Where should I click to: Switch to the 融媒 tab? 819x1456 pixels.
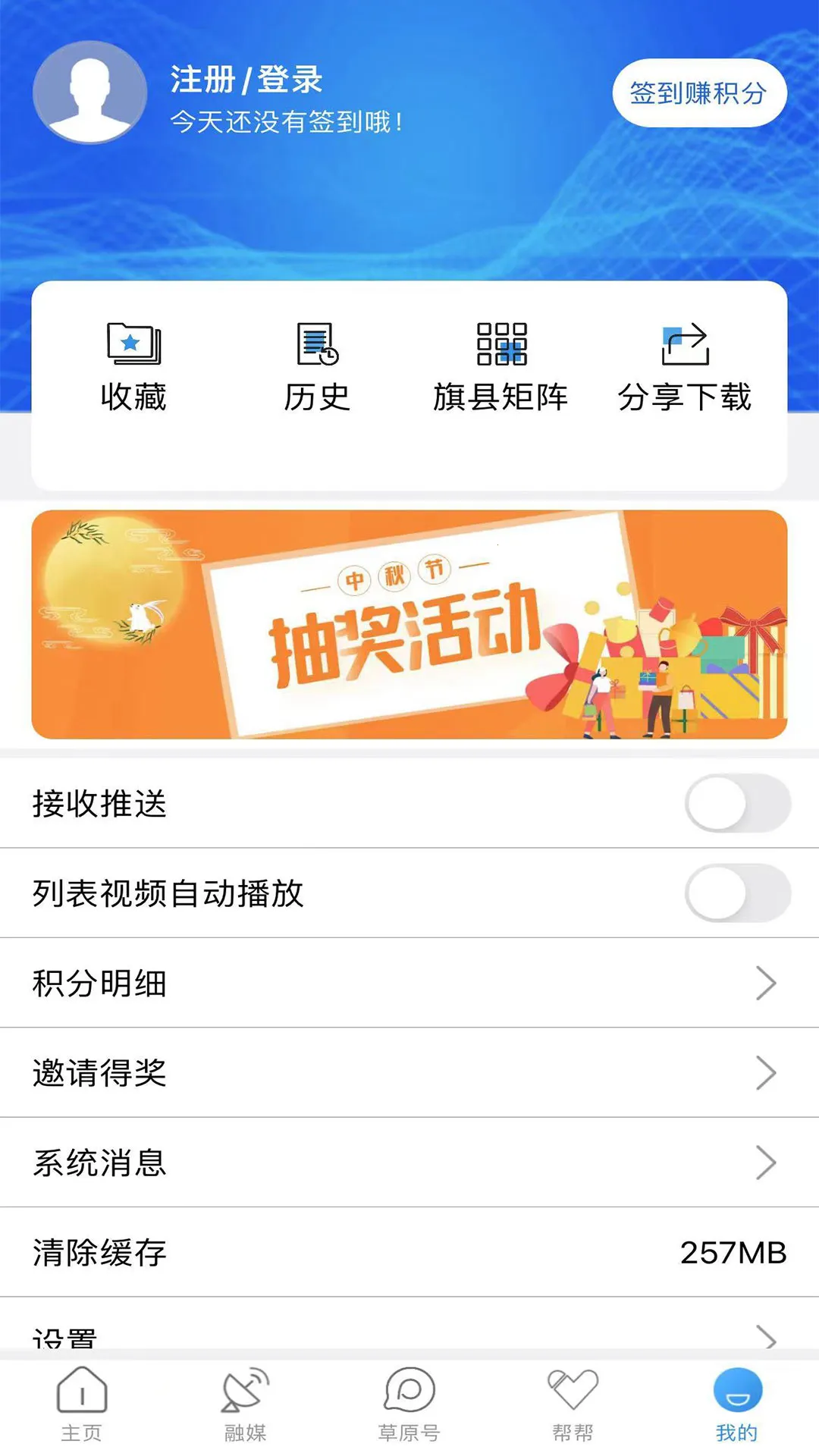point(246,1404)
